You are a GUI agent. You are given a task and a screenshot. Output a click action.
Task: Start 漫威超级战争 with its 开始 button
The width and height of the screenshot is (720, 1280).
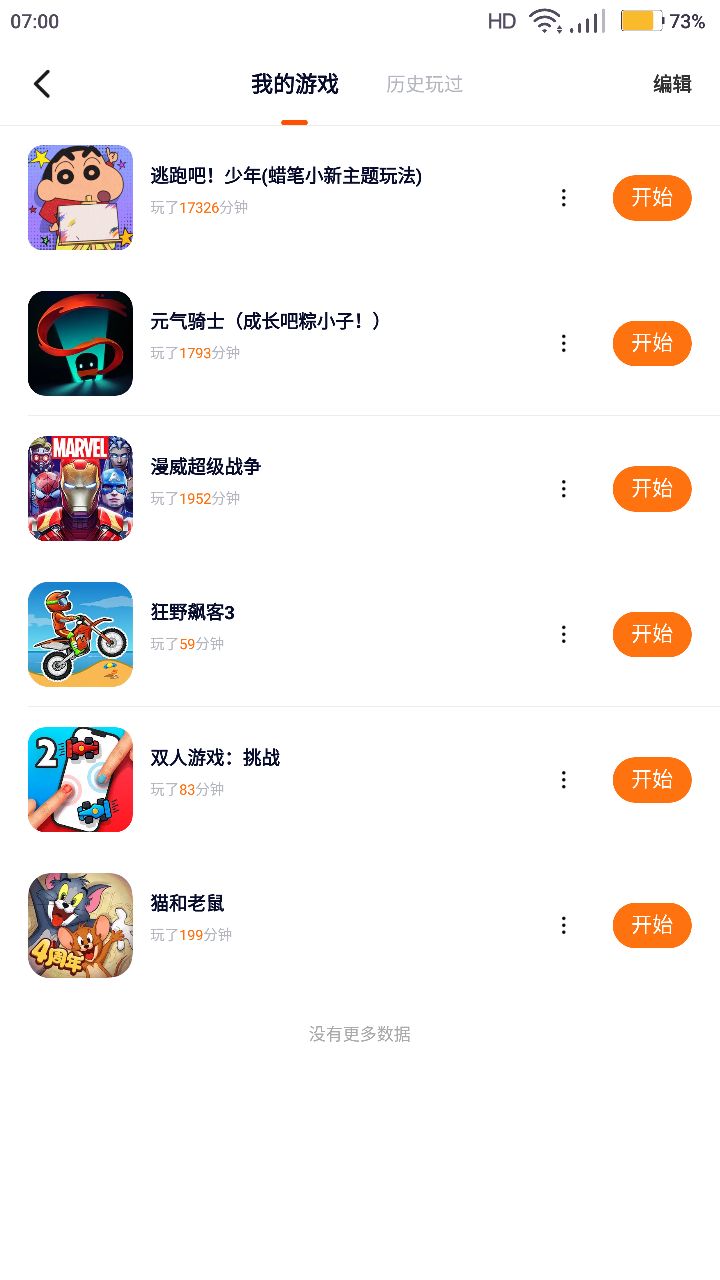[x=652, y=489]
